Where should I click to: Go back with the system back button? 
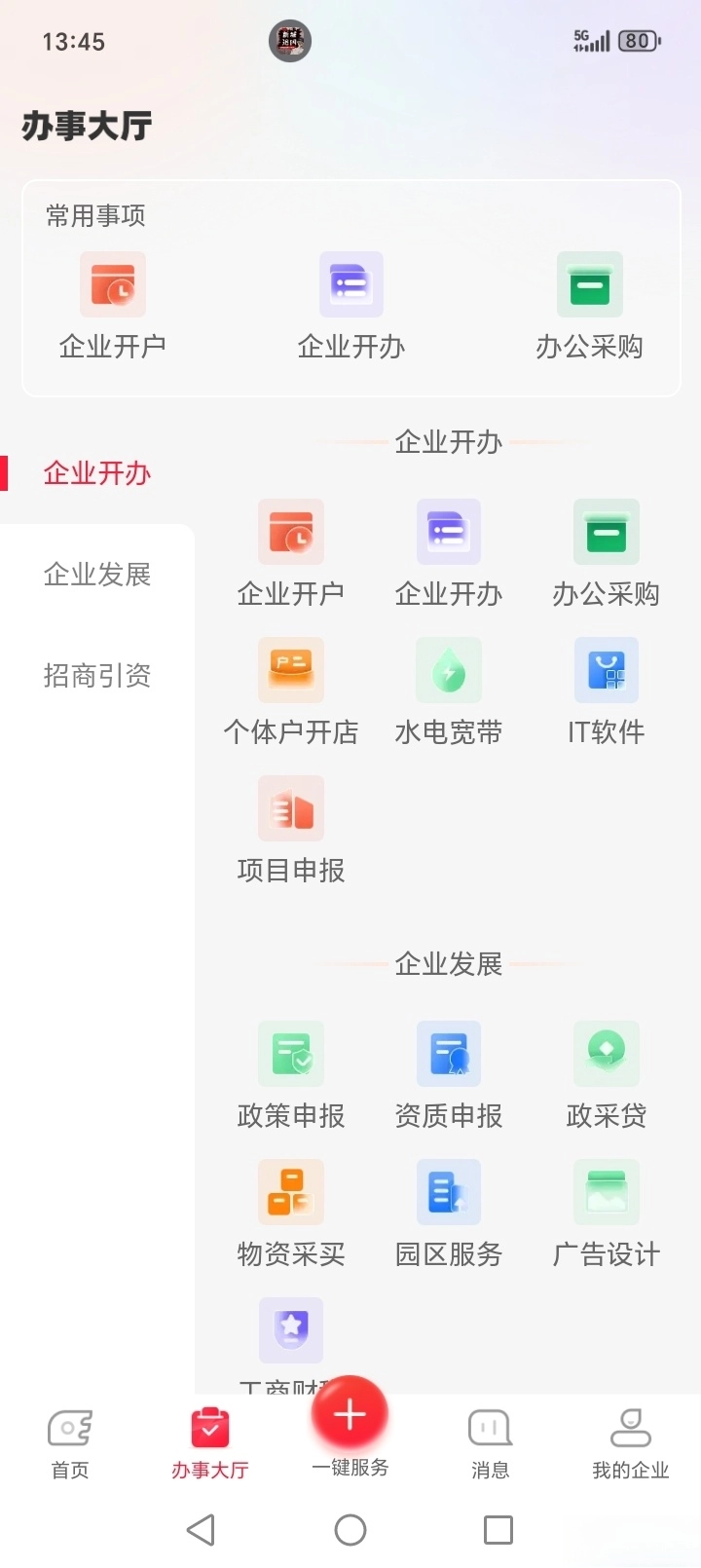pyautogui.click(x=202, y=1530)
